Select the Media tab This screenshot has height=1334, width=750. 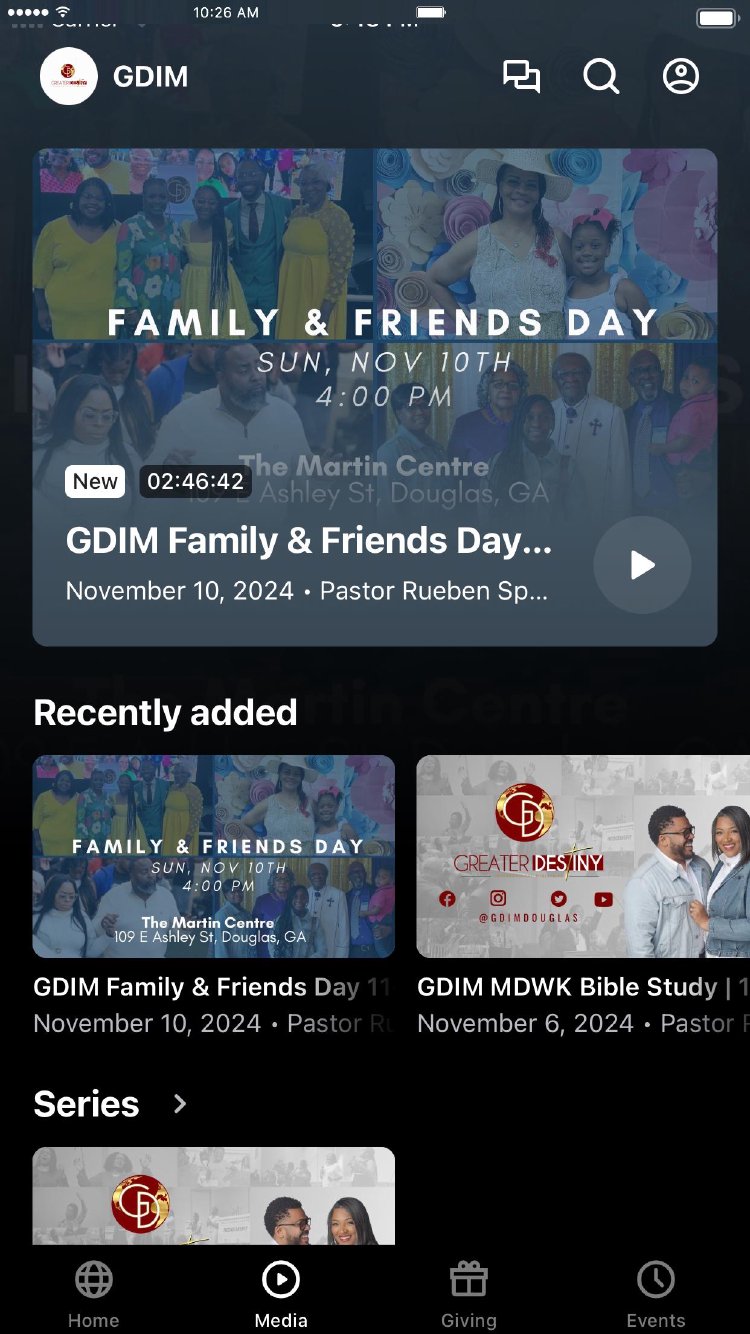click(x=281, y=1293)
